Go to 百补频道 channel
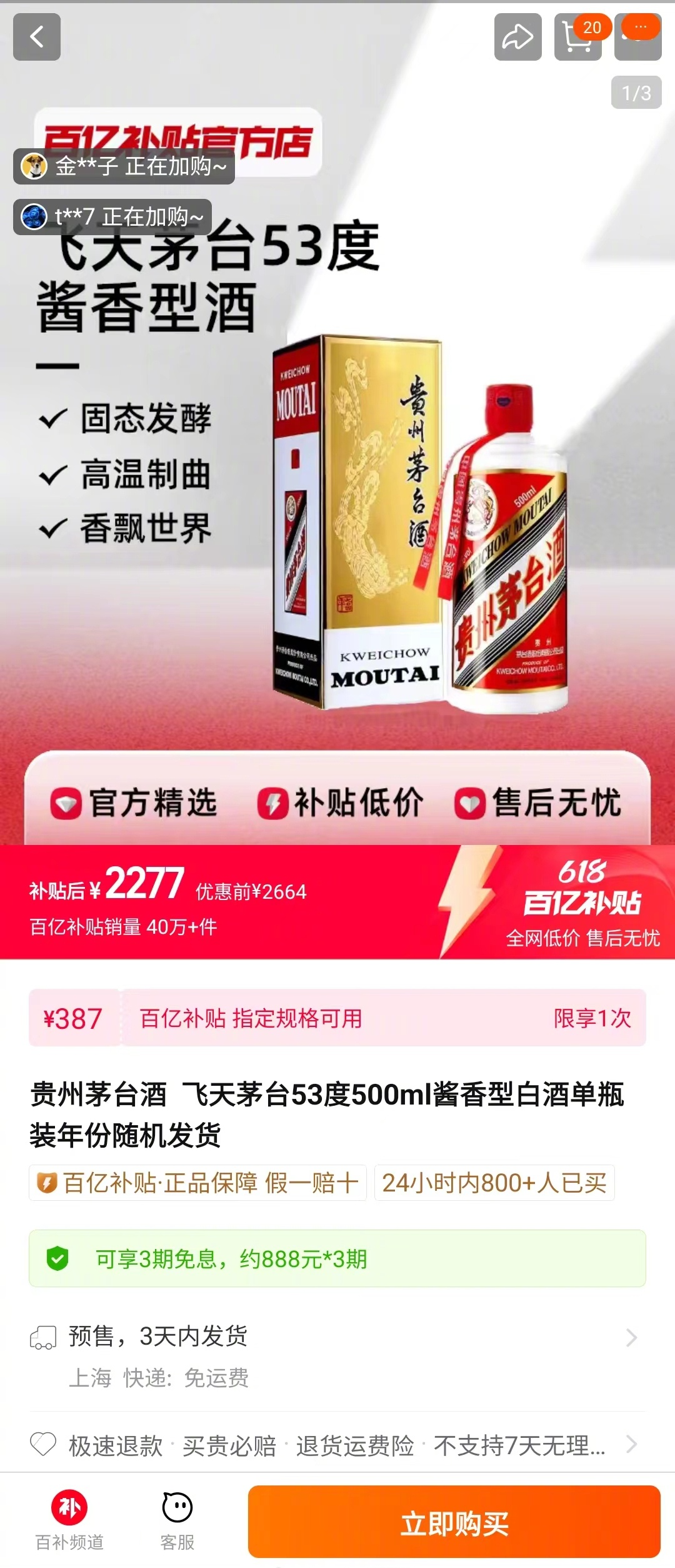Viewport: 675px width, 1568px height. 69,1519
